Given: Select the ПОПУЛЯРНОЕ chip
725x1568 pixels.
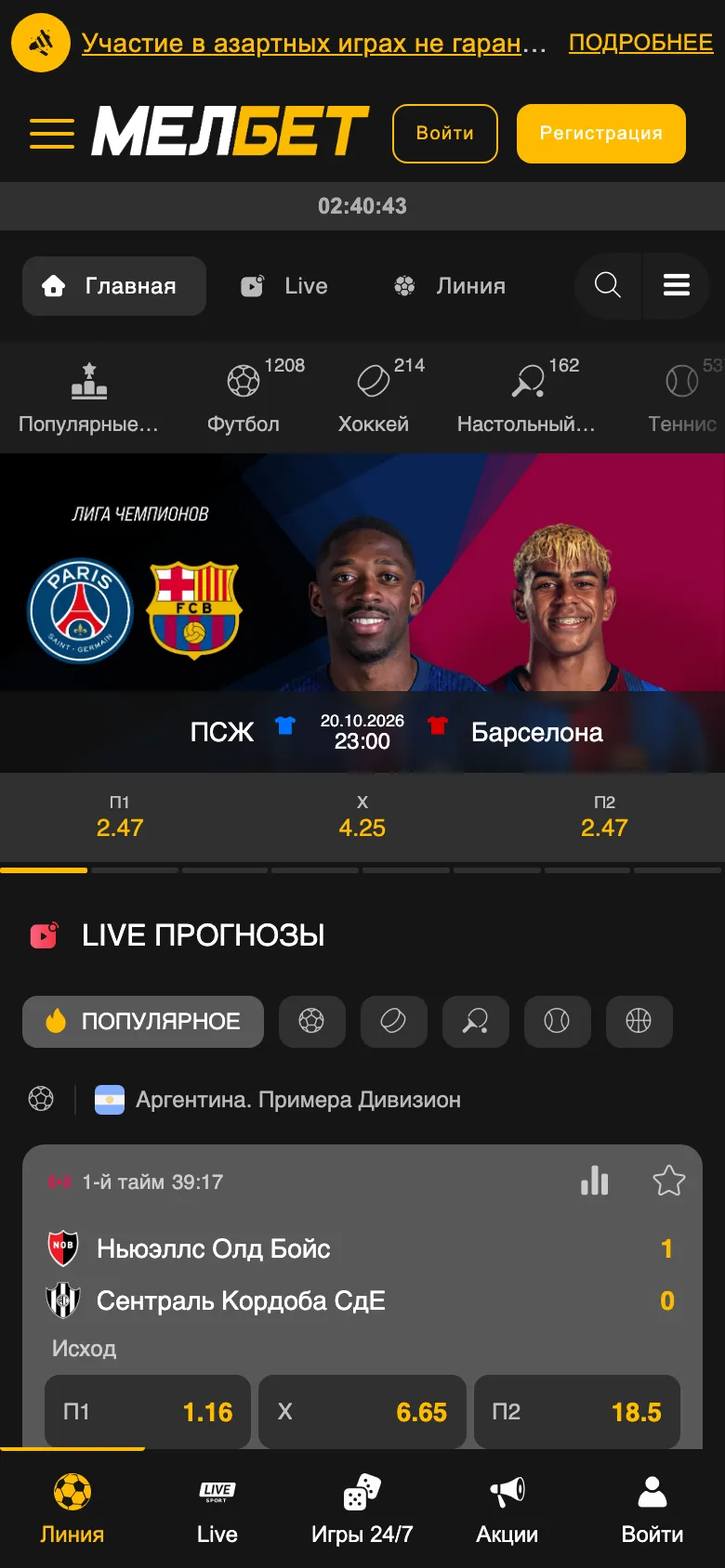Looking at the screenshot, I should (x=143, y=1022).
